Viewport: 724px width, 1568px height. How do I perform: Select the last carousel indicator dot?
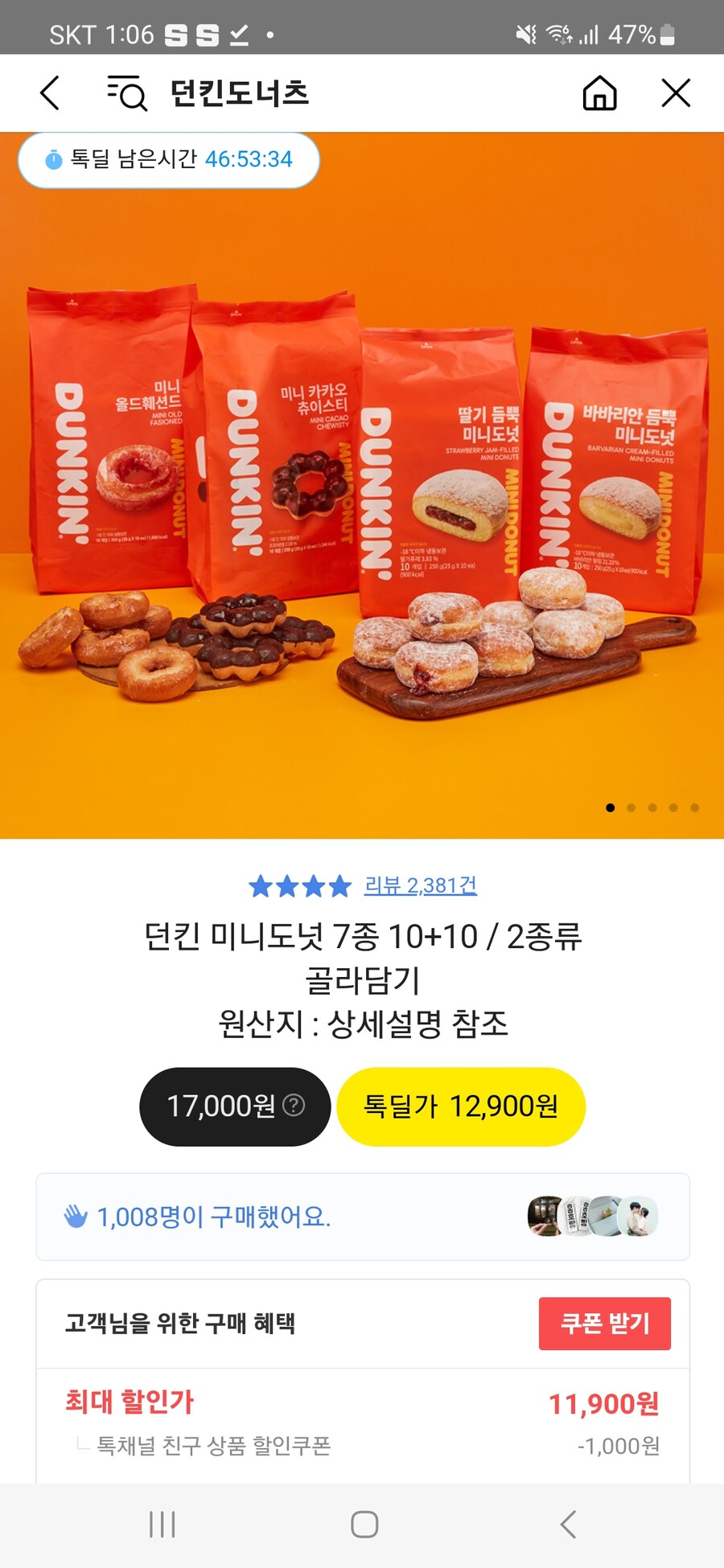click(693, 807)
